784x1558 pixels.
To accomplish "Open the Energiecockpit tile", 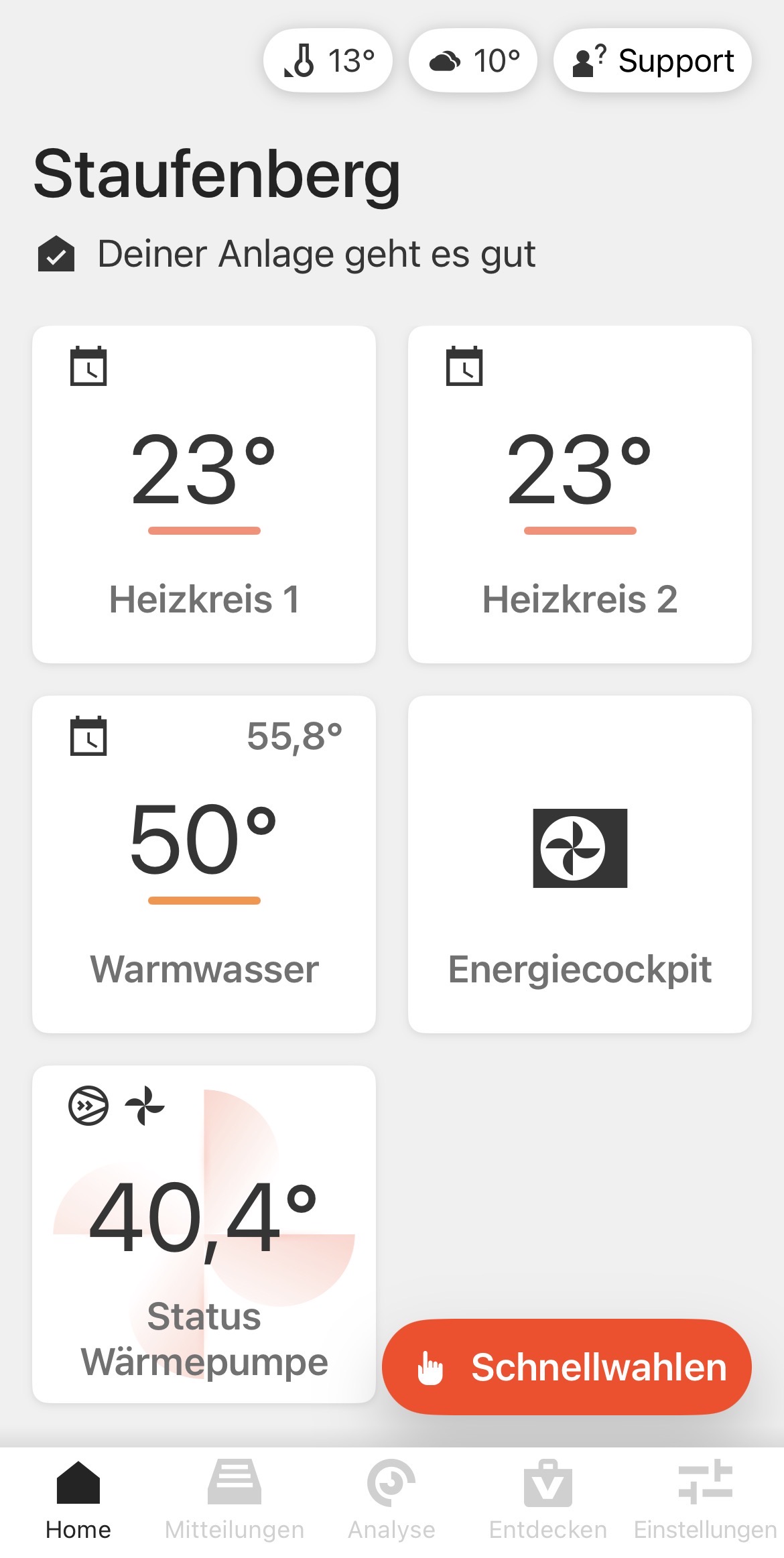I will click(x=580, y=864).
